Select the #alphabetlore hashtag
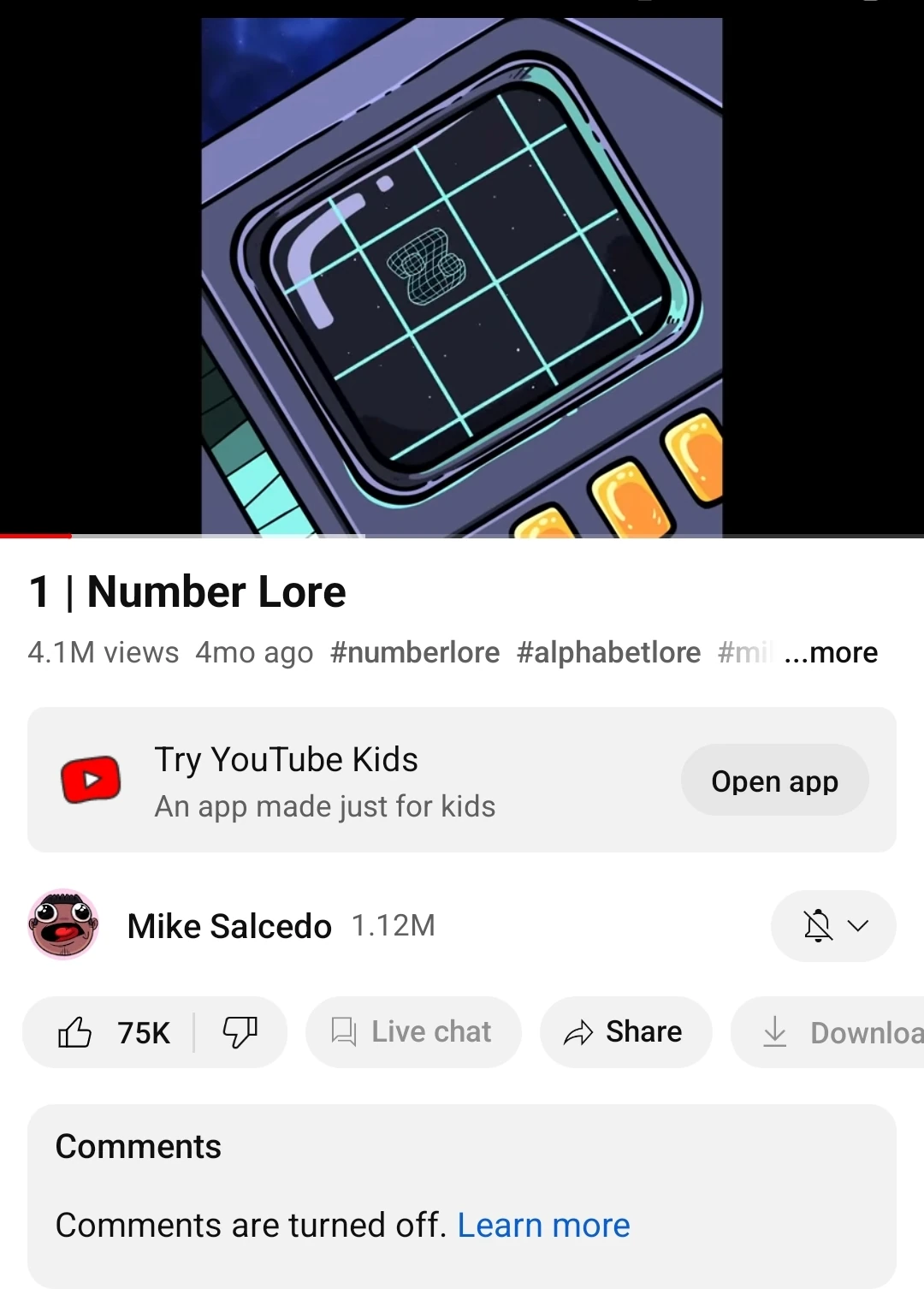 (x=607, y=652)
